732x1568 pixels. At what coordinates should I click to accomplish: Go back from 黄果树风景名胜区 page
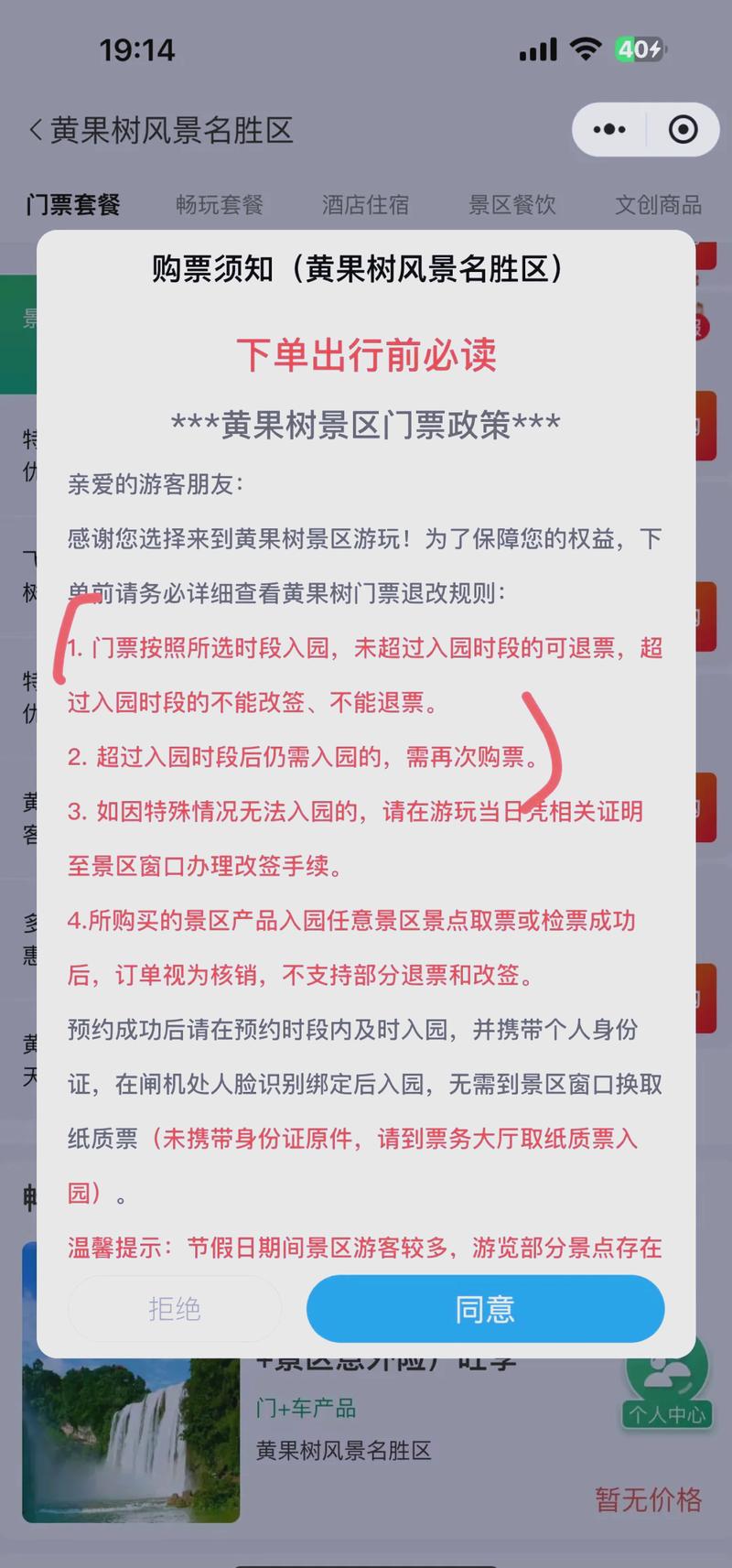pos(36,130)
